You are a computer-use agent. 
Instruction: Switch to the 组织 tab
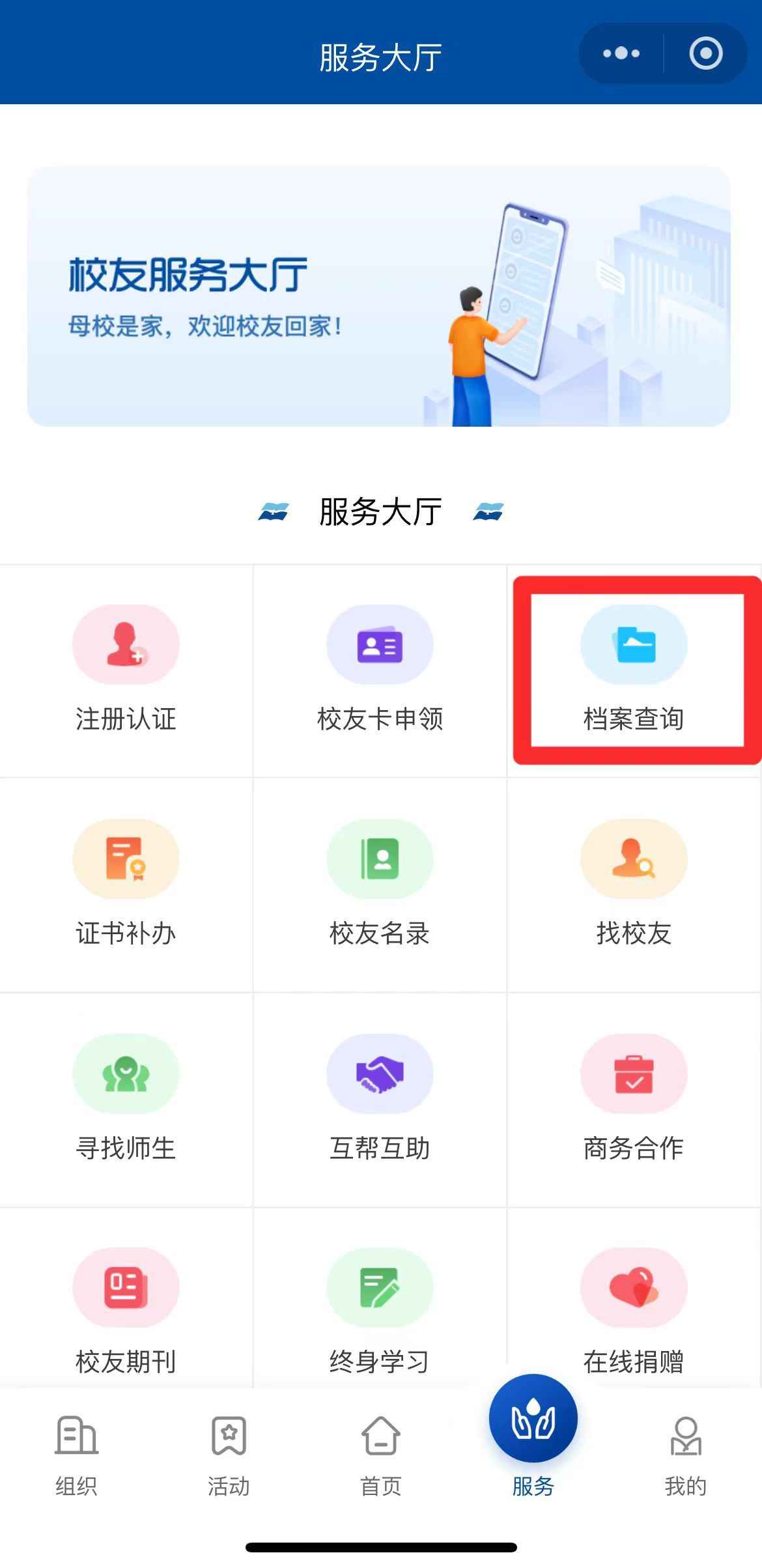tap(76, 1454)
